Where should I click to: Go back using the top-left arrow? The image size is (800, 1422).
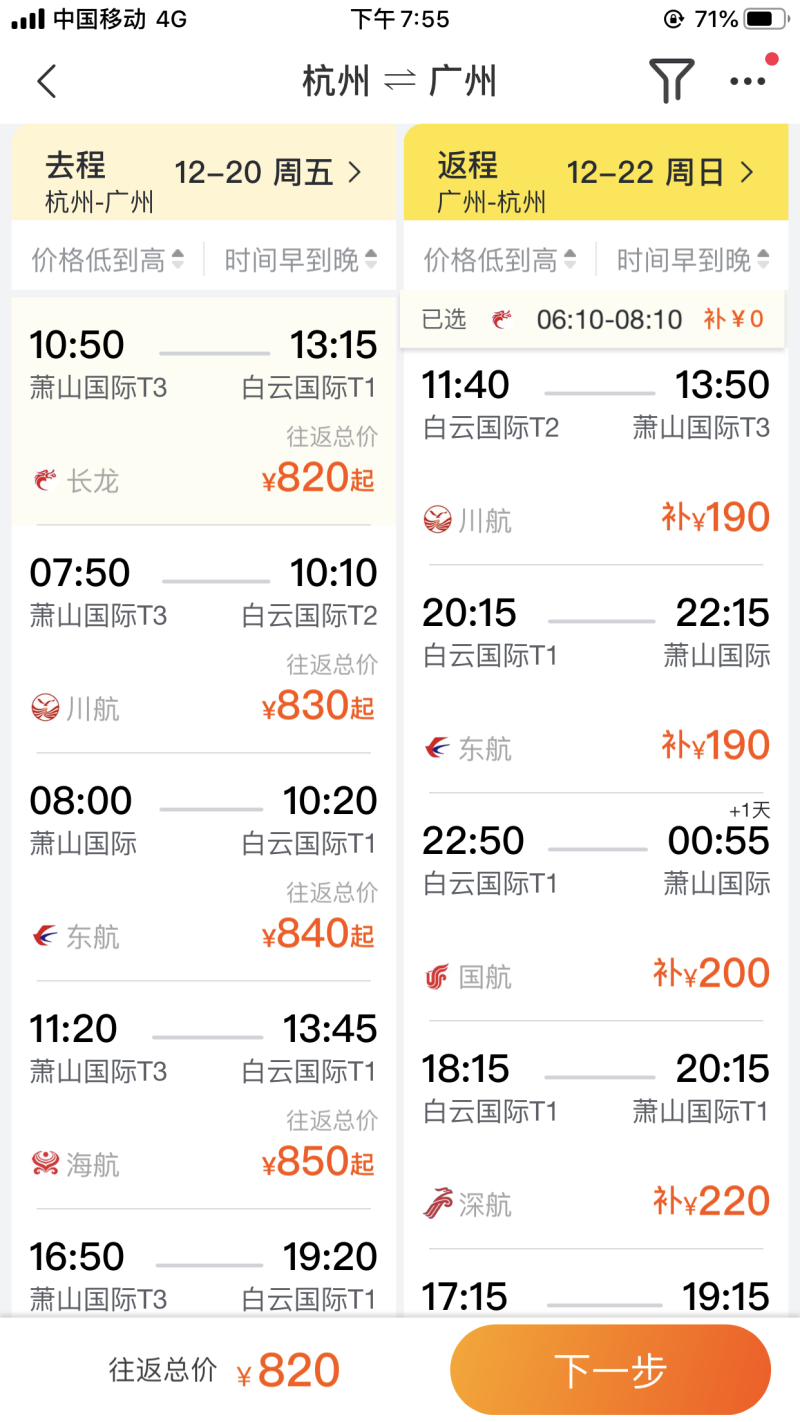(47, 81)
